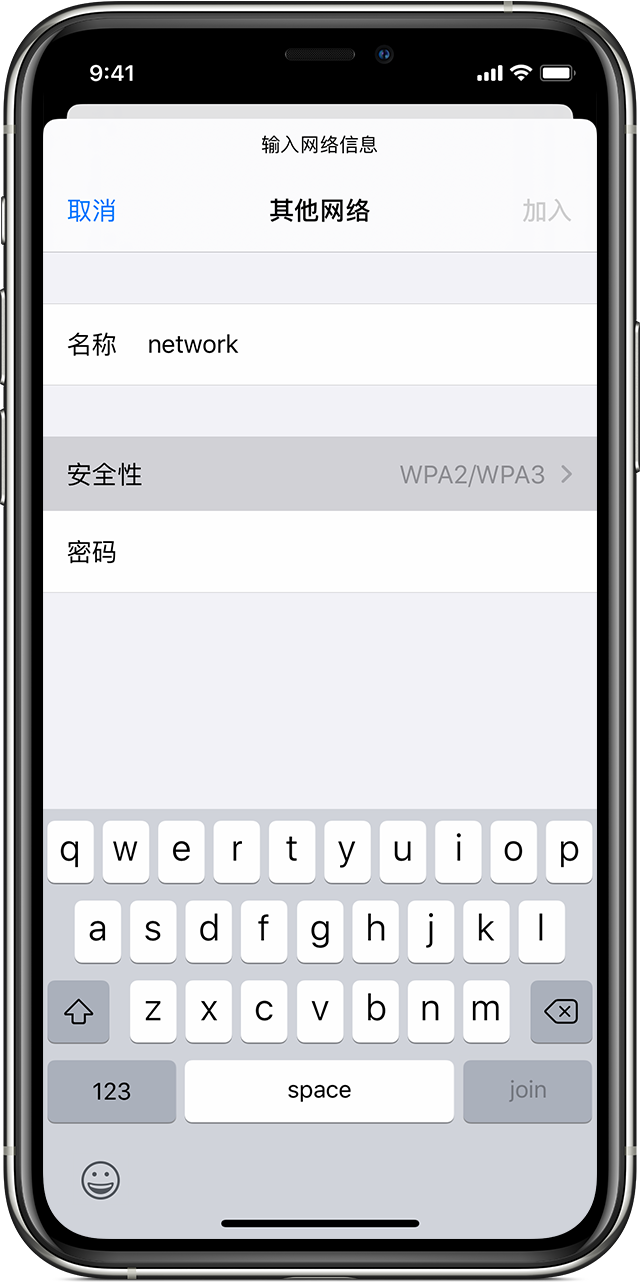Open the emoji keyboard
This screenshot has height=1284, width=640.
click(x=100, y=1181)
